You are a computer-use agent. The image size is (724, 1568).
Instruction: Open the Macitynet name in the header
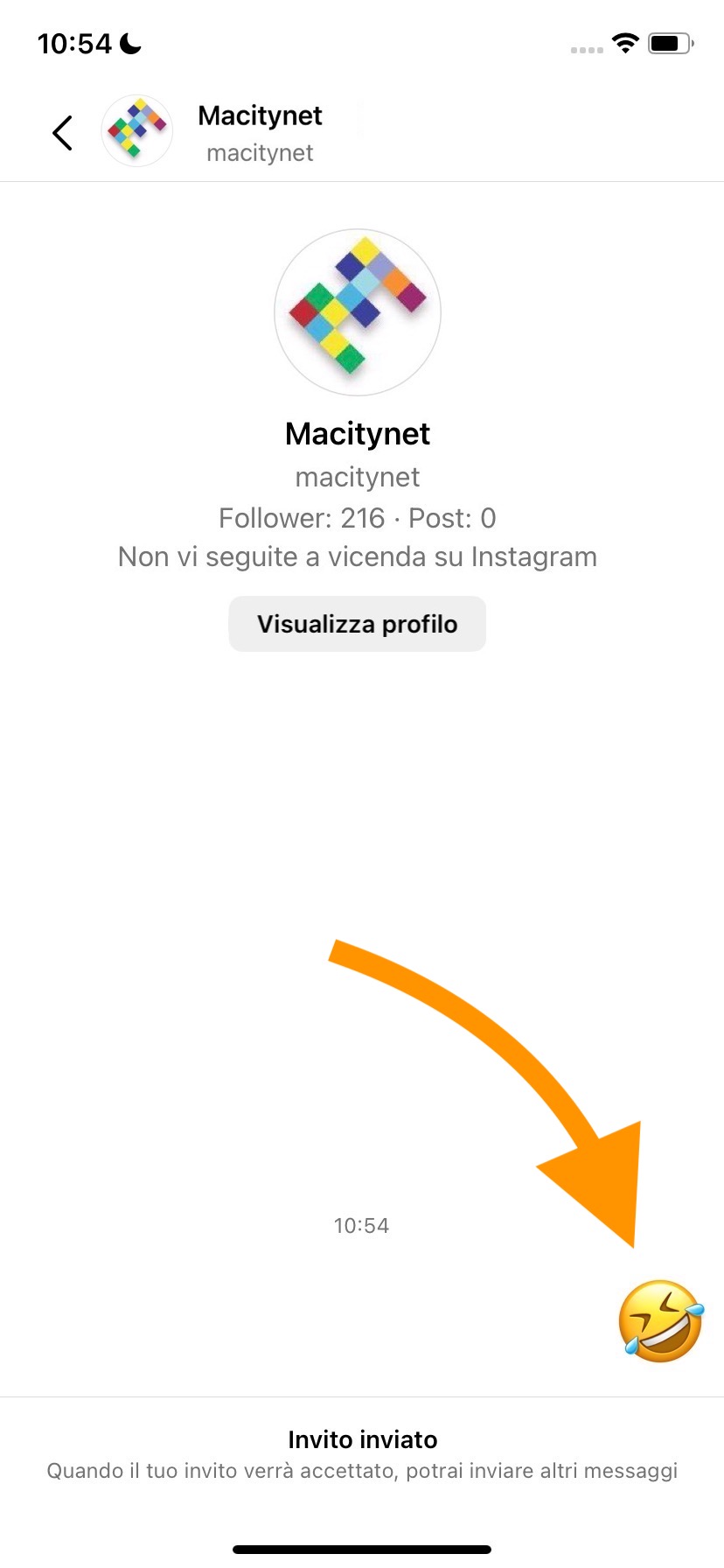coord(260,115)
